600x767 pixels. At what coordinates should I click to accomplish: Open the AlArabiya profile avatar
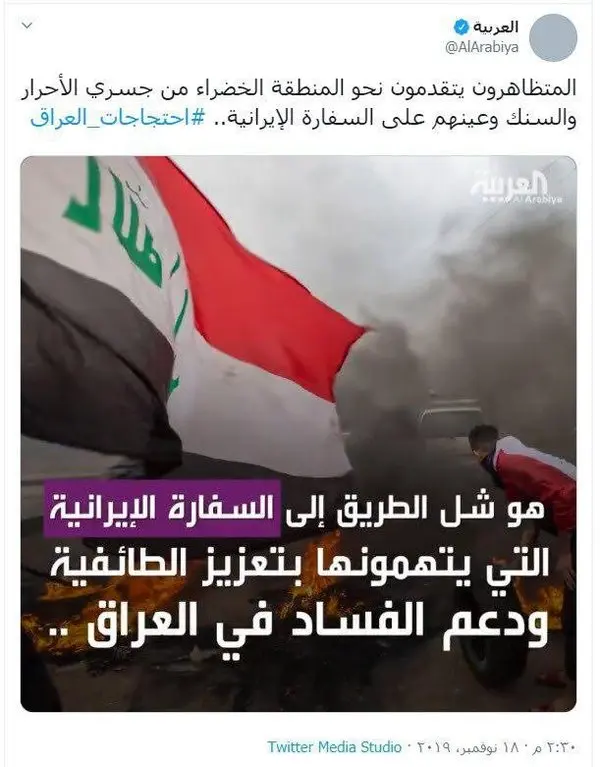(552, 37)
